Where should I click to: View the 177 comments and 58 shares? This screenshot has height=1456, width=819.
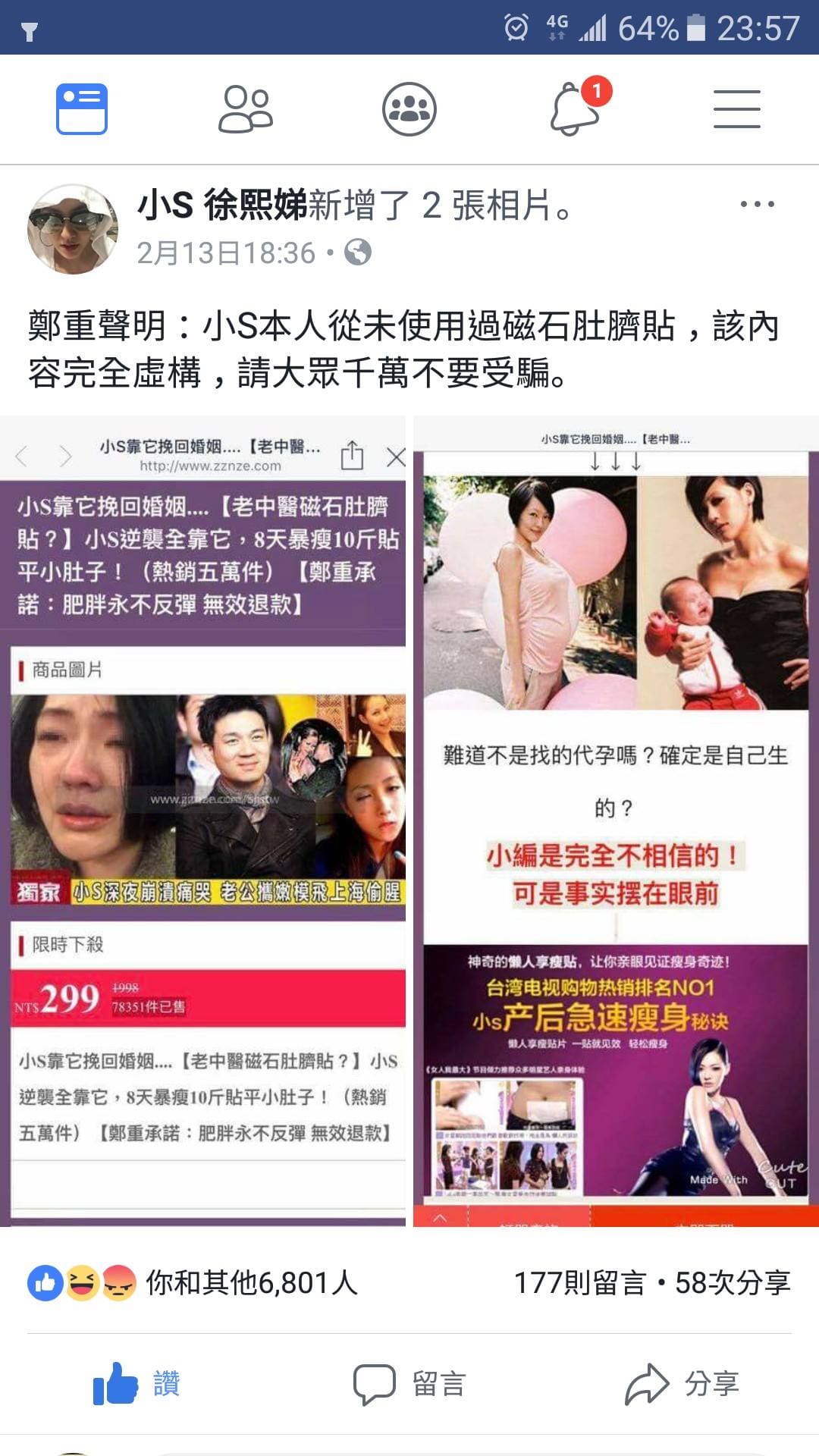point(651,1282)
